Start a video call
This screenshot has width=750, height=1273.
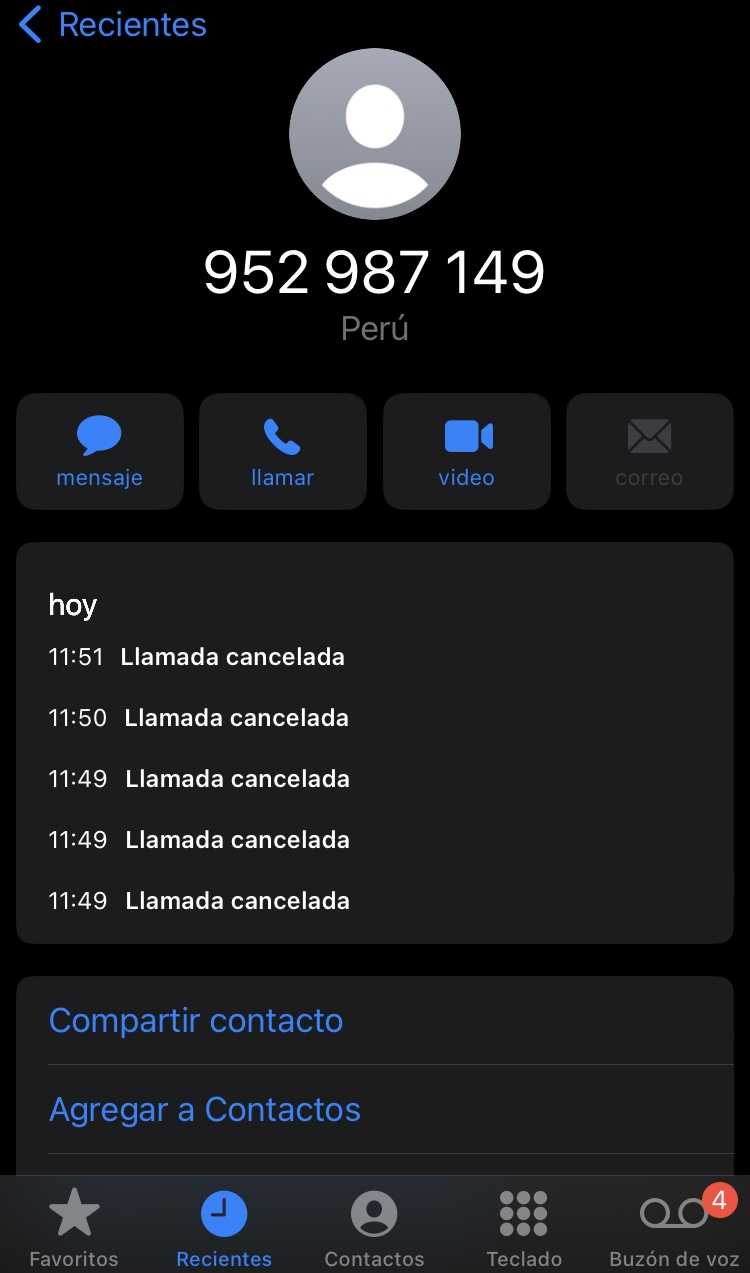point(467,452)
